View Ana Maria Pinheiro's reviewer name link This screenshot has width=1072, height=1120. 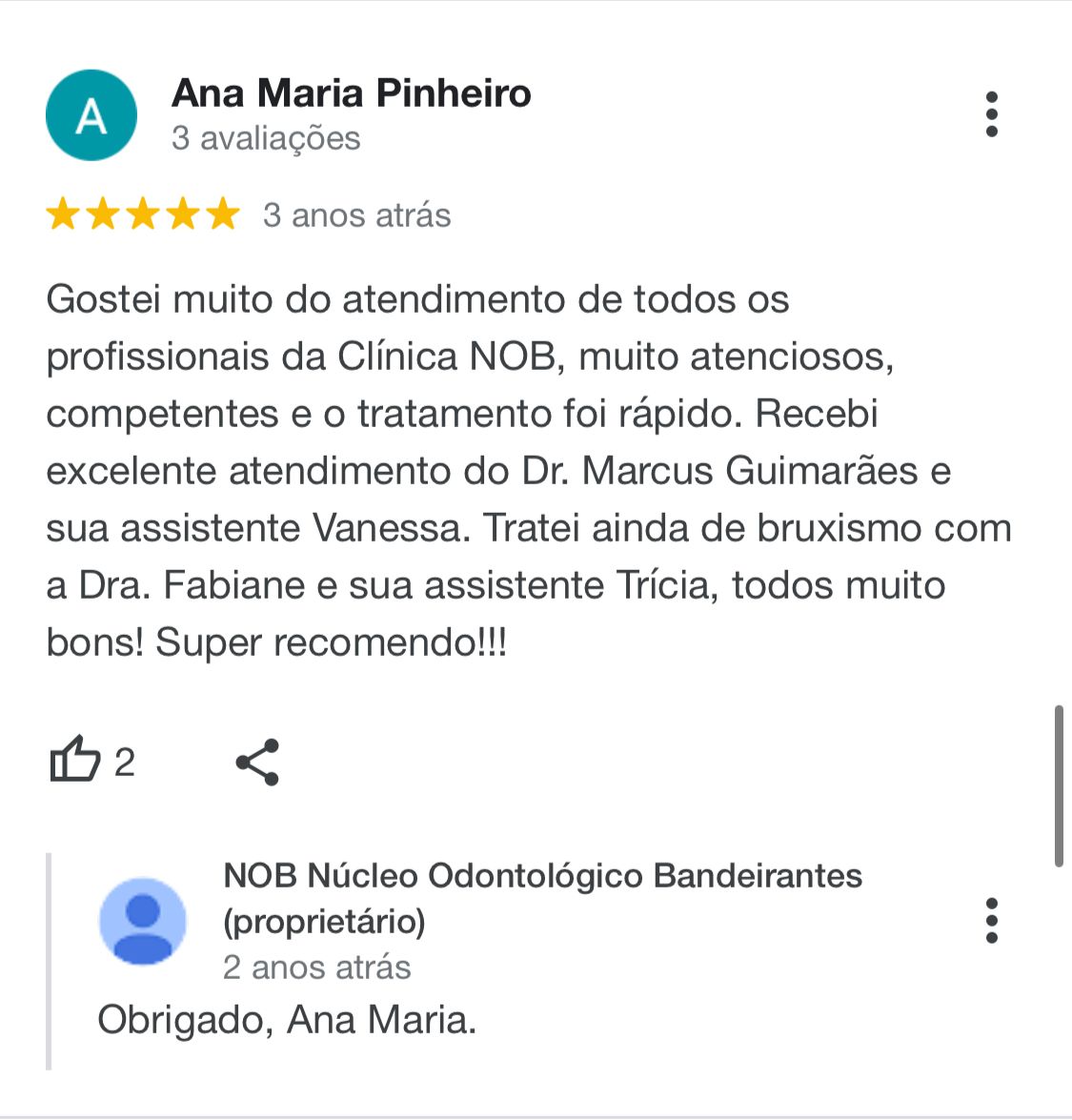(351, 93)
